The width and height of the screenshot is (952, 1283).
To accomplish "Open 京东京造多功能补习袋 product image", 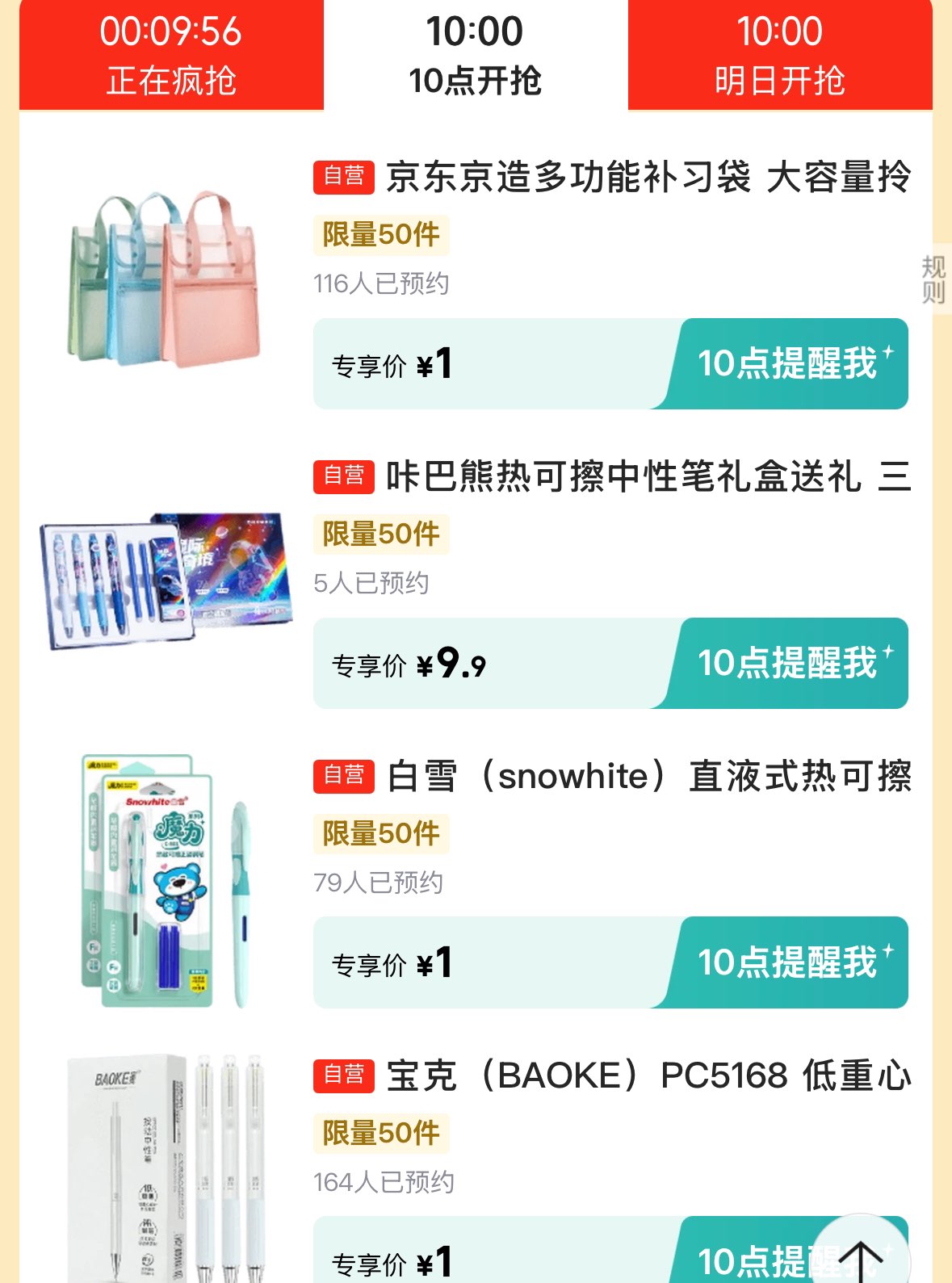I will [166, 279].
